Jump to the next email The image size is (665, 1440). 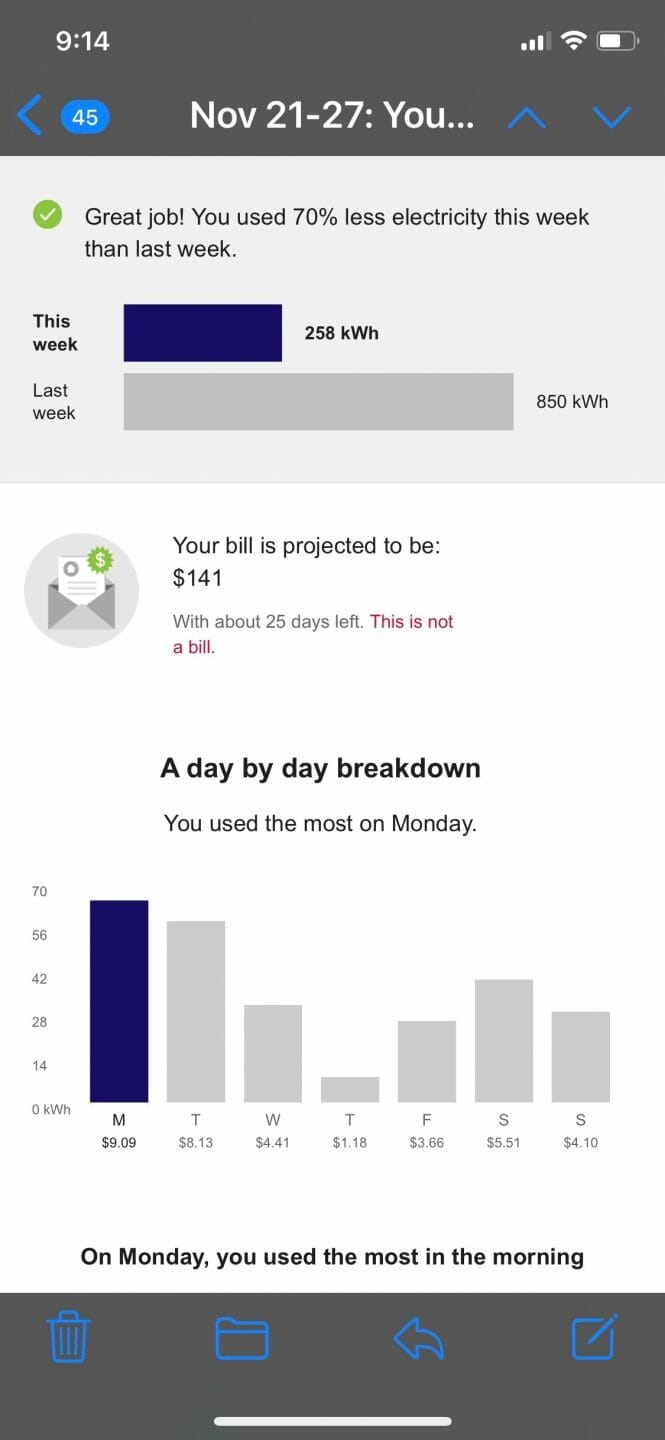(612, 118)
